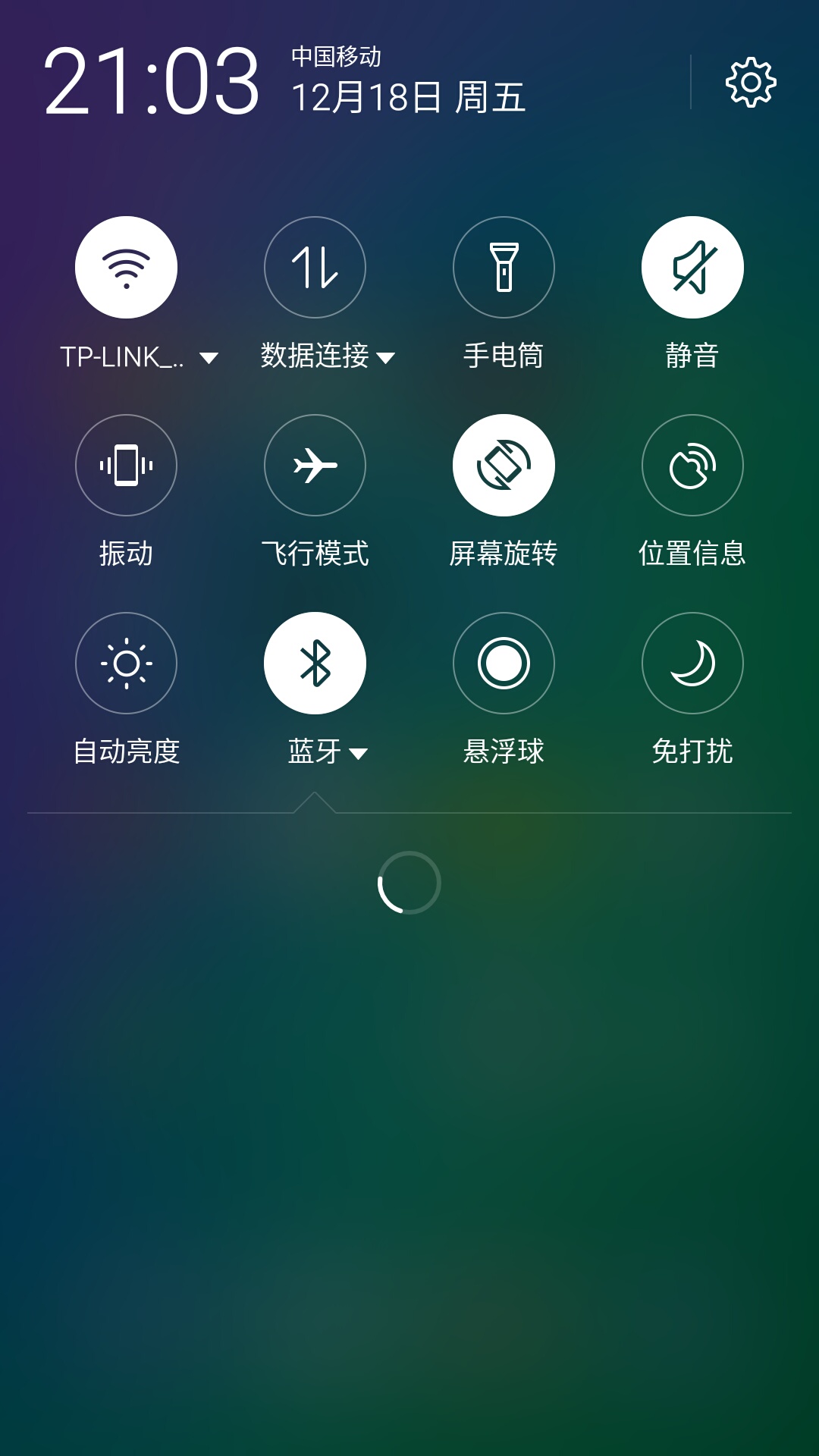The width and height of the screenshot is (819, 1456).
Task: Expand the Bluetooth device list
Action: (359, 753)
